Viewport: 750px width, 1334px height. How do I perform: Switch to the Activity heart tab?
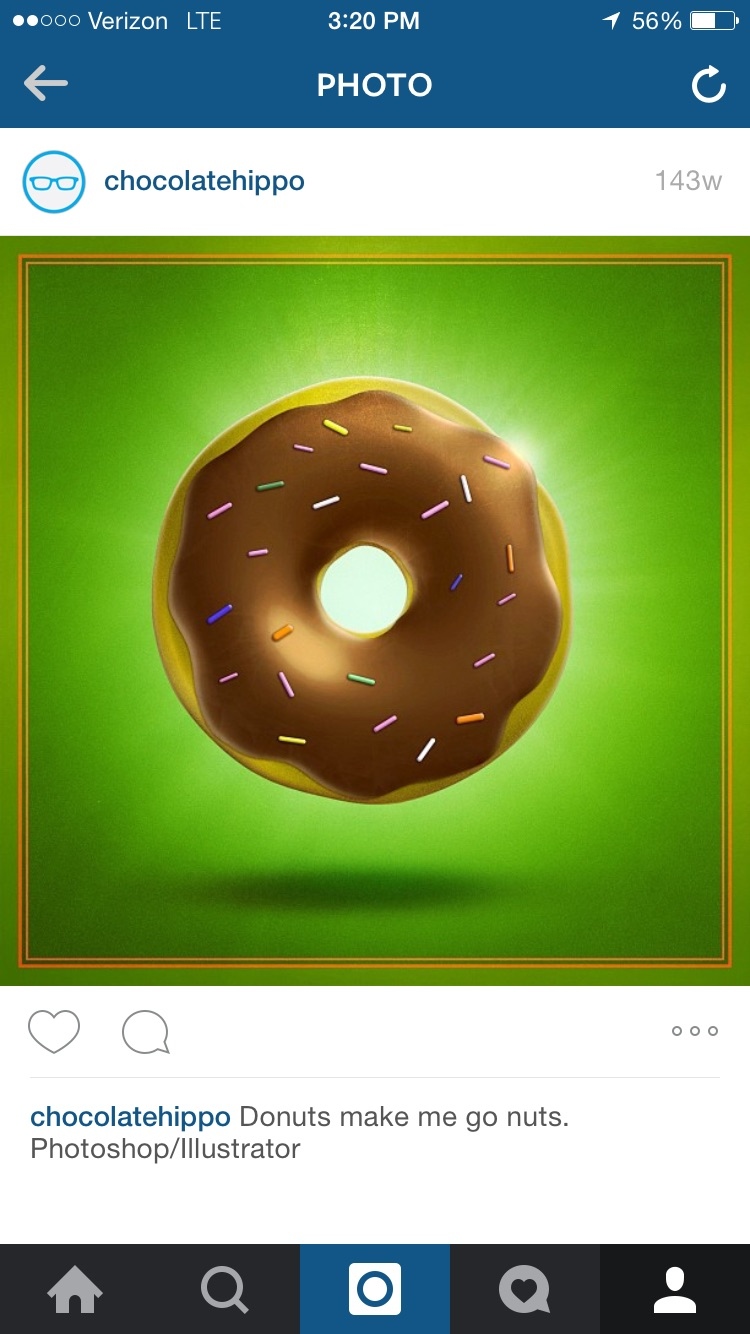coord(524,1289)
